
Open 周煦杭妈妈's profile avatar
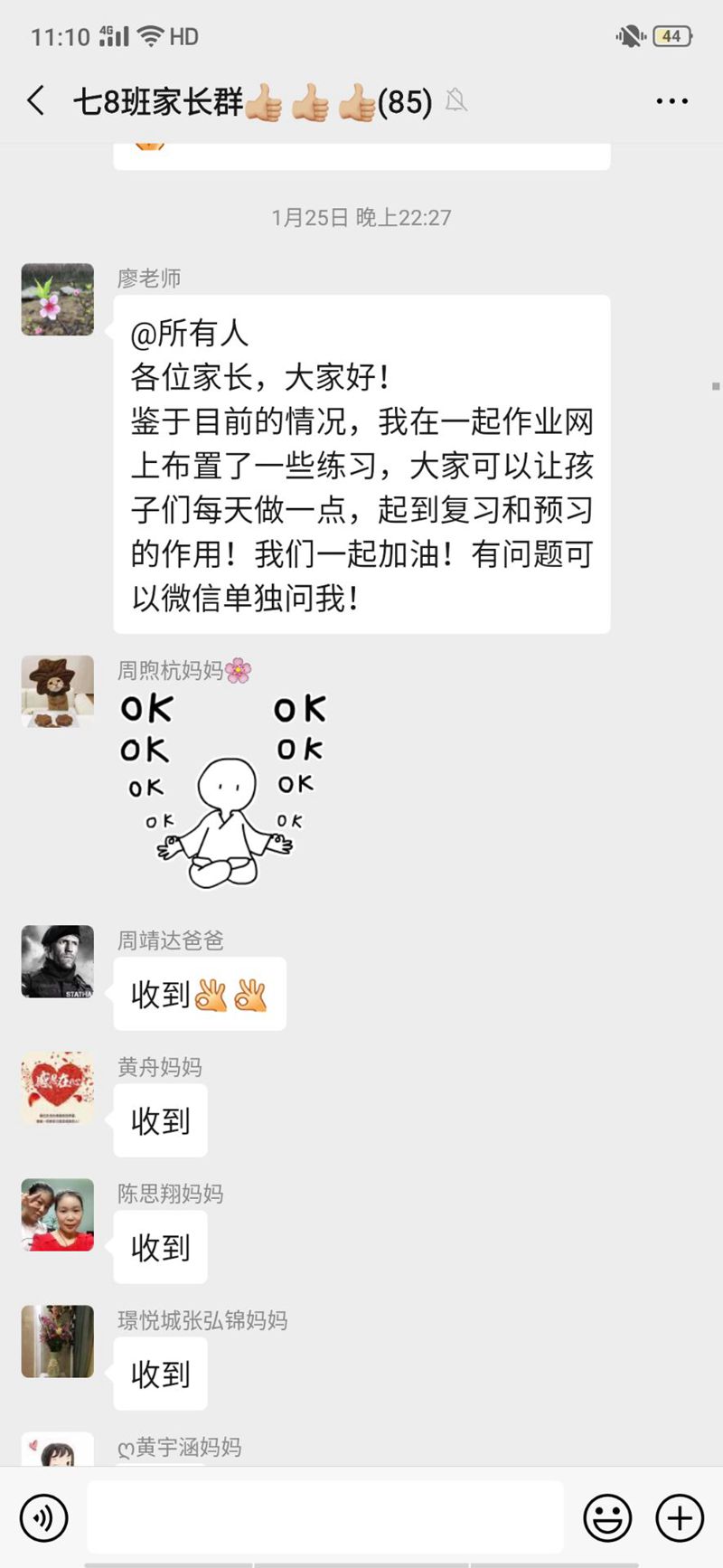58,692
